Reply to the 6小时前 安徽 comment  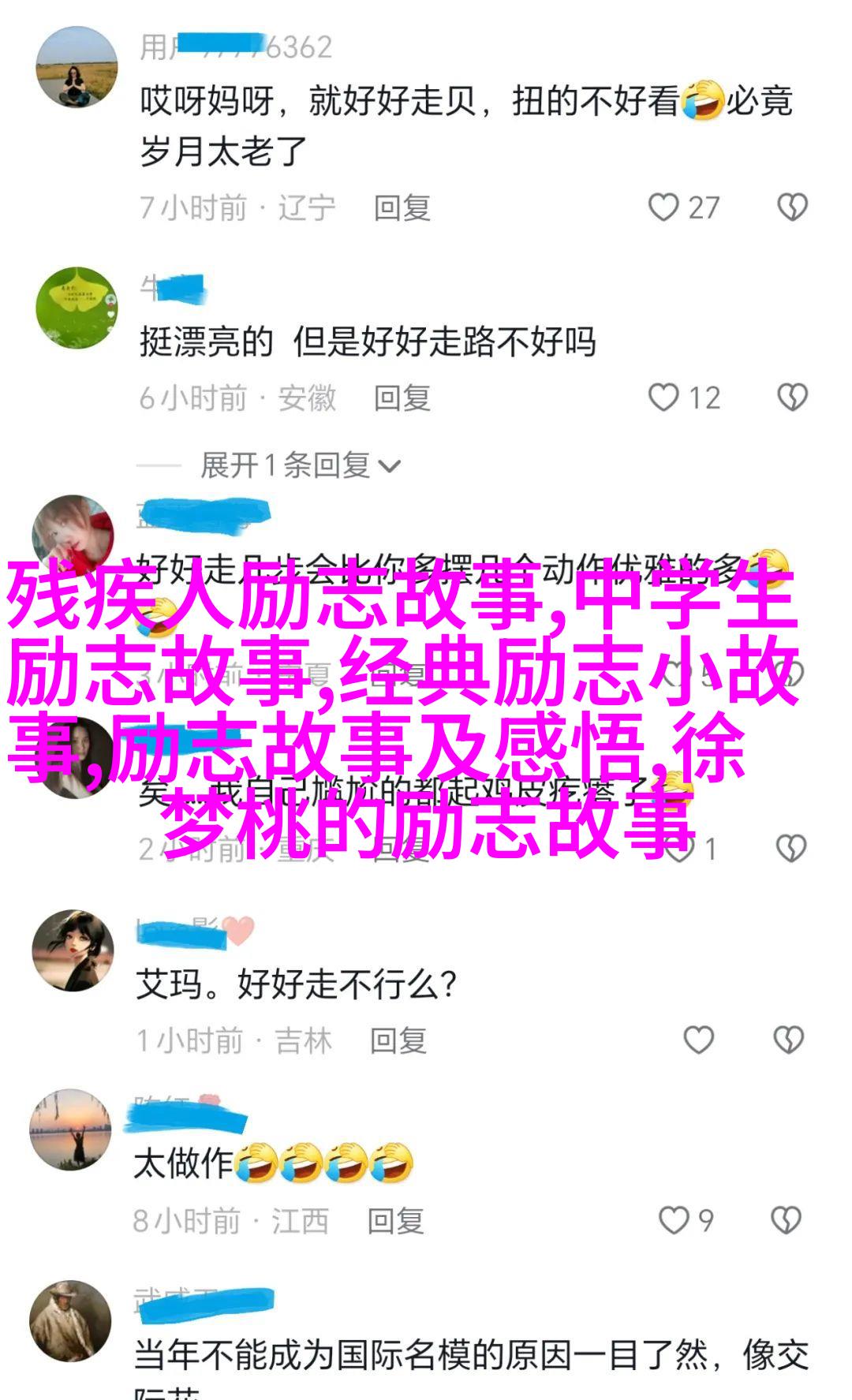pos(402,398)
